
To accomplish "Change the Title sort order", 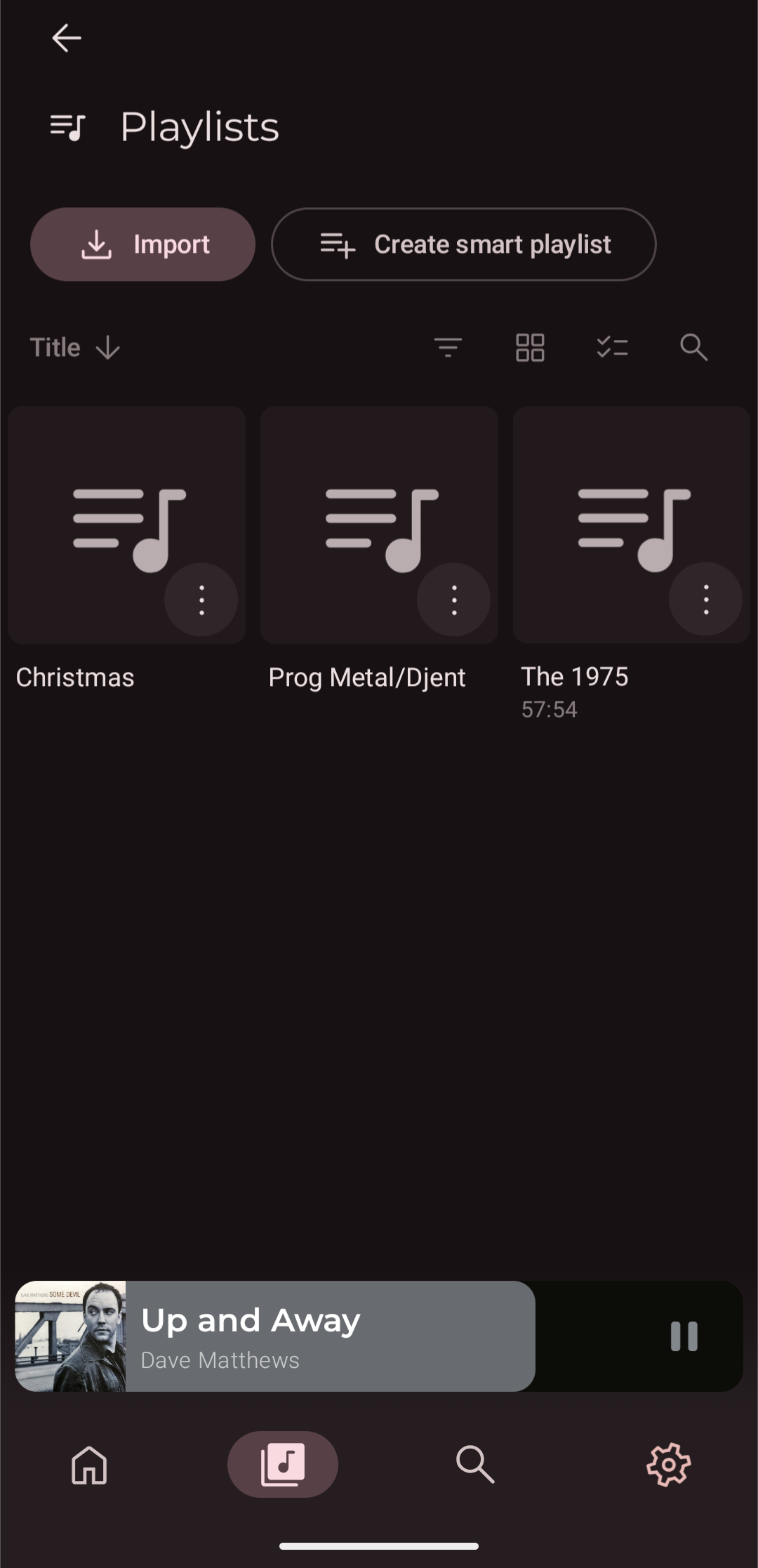I will point(75,348).
